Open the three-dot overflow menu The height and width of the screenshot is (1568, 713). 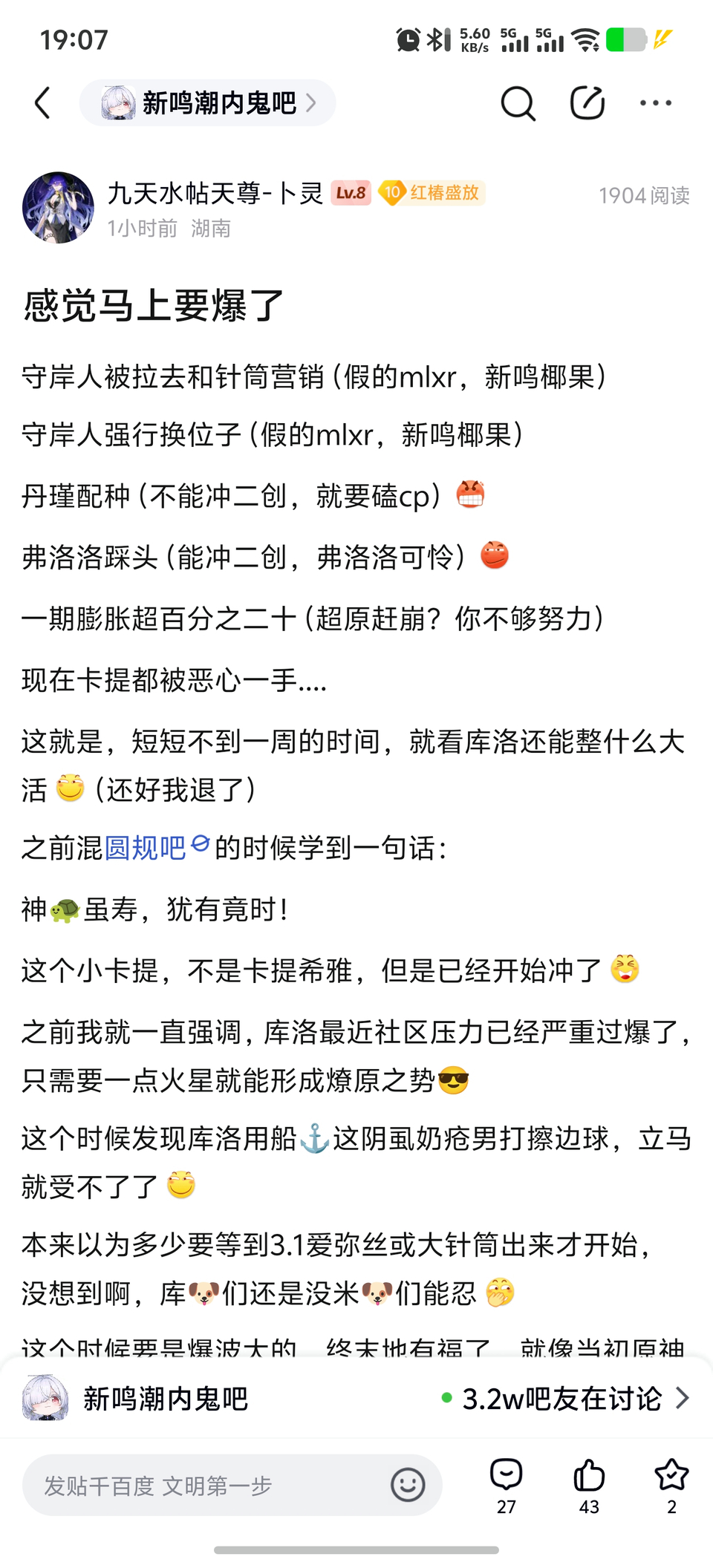coord(656,103)
